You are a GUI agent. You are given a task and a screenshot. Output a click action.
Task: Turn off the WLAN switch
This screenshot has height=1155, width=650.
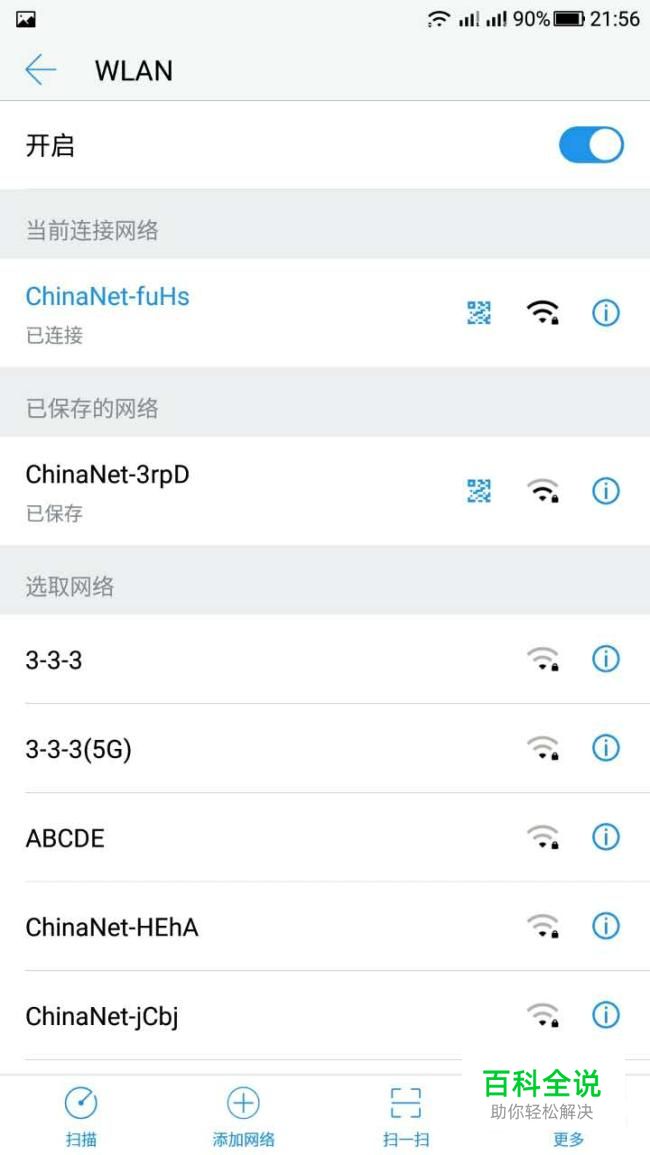591,145
